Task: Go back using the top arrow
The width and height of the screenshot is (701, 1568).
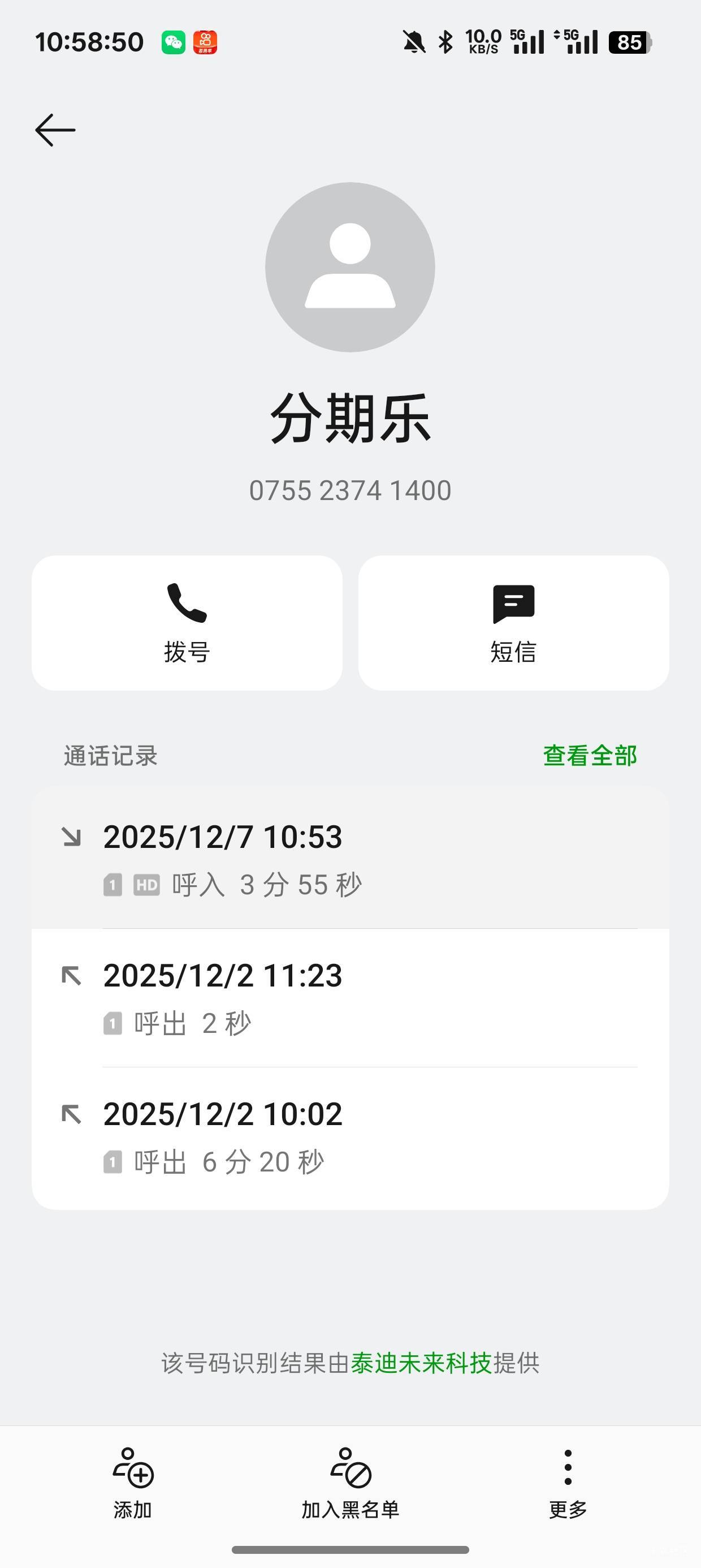Action: click(x=55, y=130)
